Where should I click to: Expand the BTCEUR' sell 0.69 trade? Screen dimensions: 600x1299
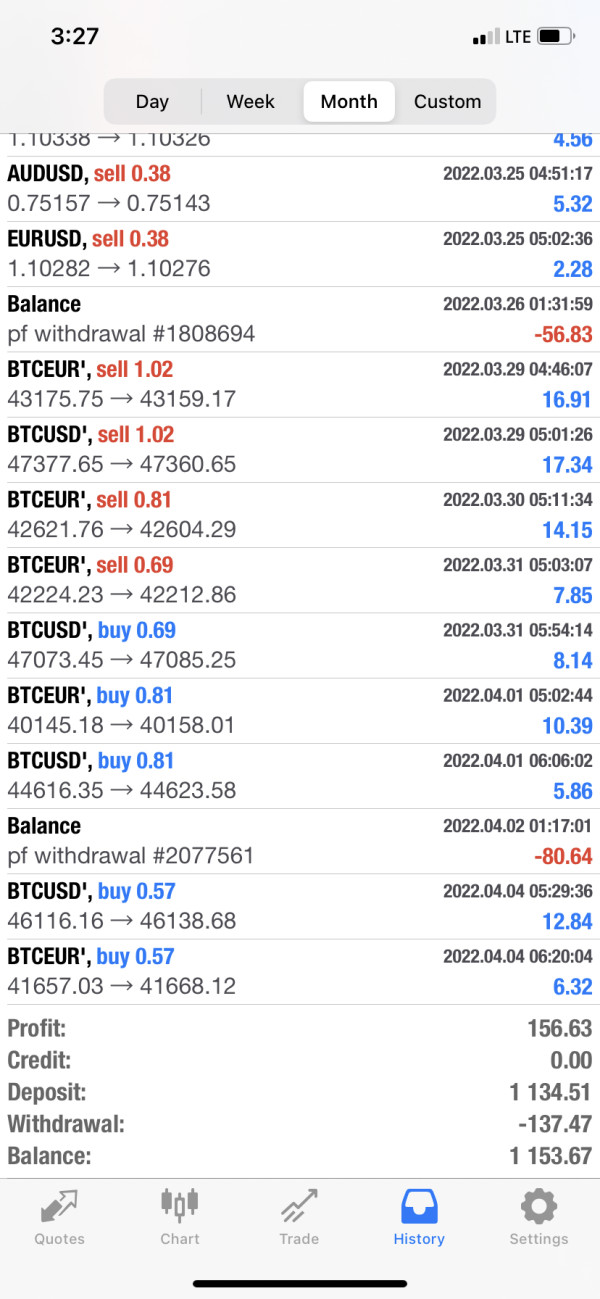(x=300, y=580)
